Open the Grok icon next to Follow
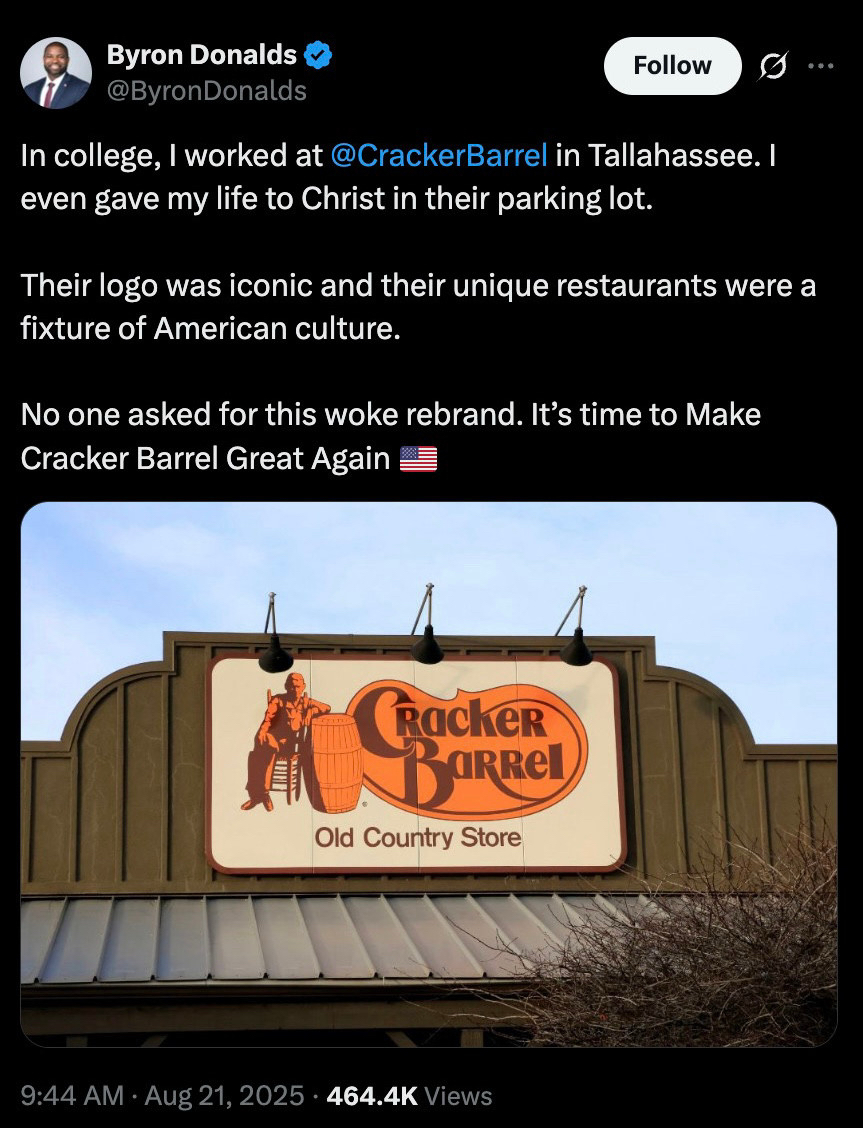The width and height of the screenshot is (863, 1128). click(773, 66)
